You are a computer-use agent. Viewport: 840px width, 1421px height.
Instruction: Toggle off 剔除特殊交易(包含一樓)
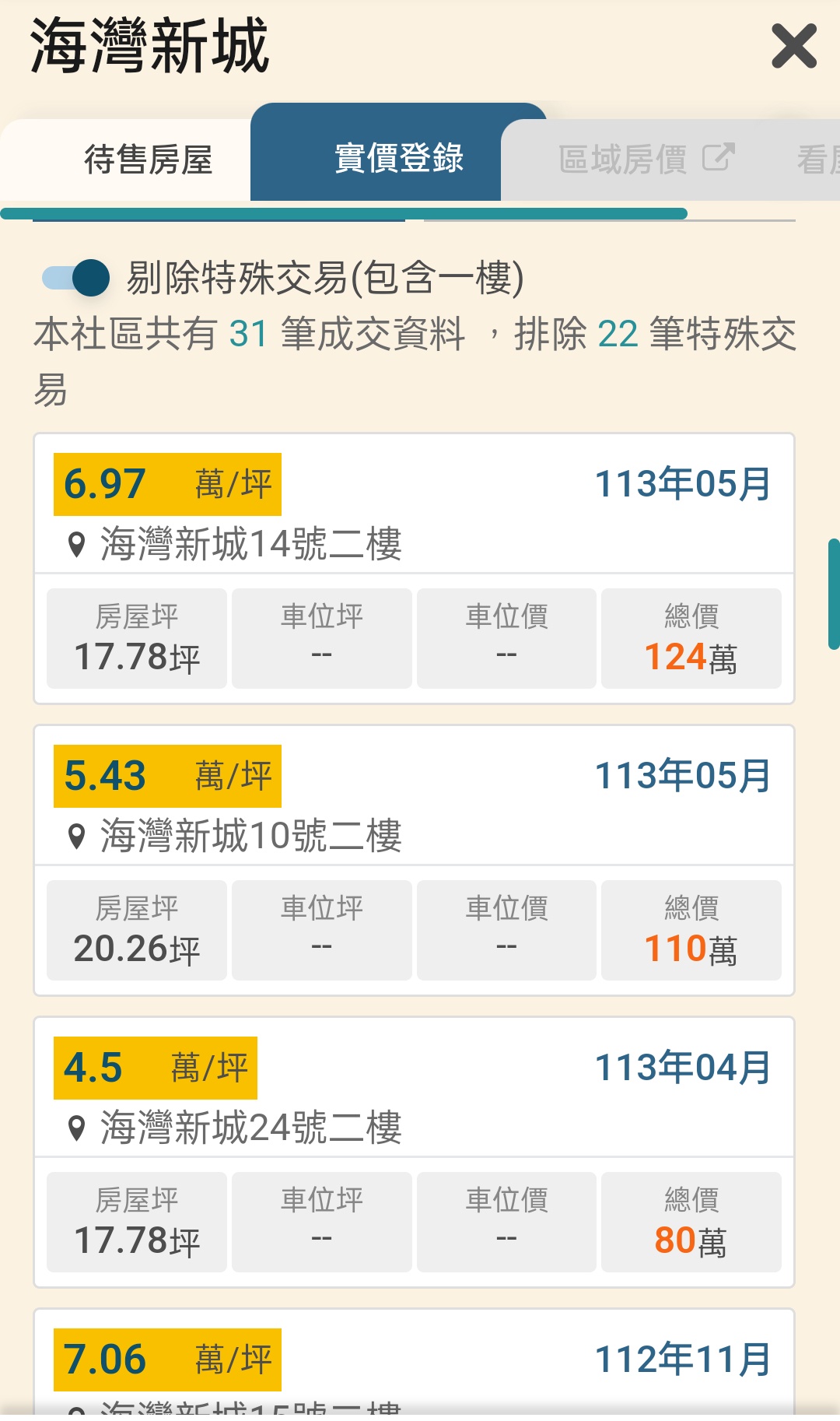(76, 278)
